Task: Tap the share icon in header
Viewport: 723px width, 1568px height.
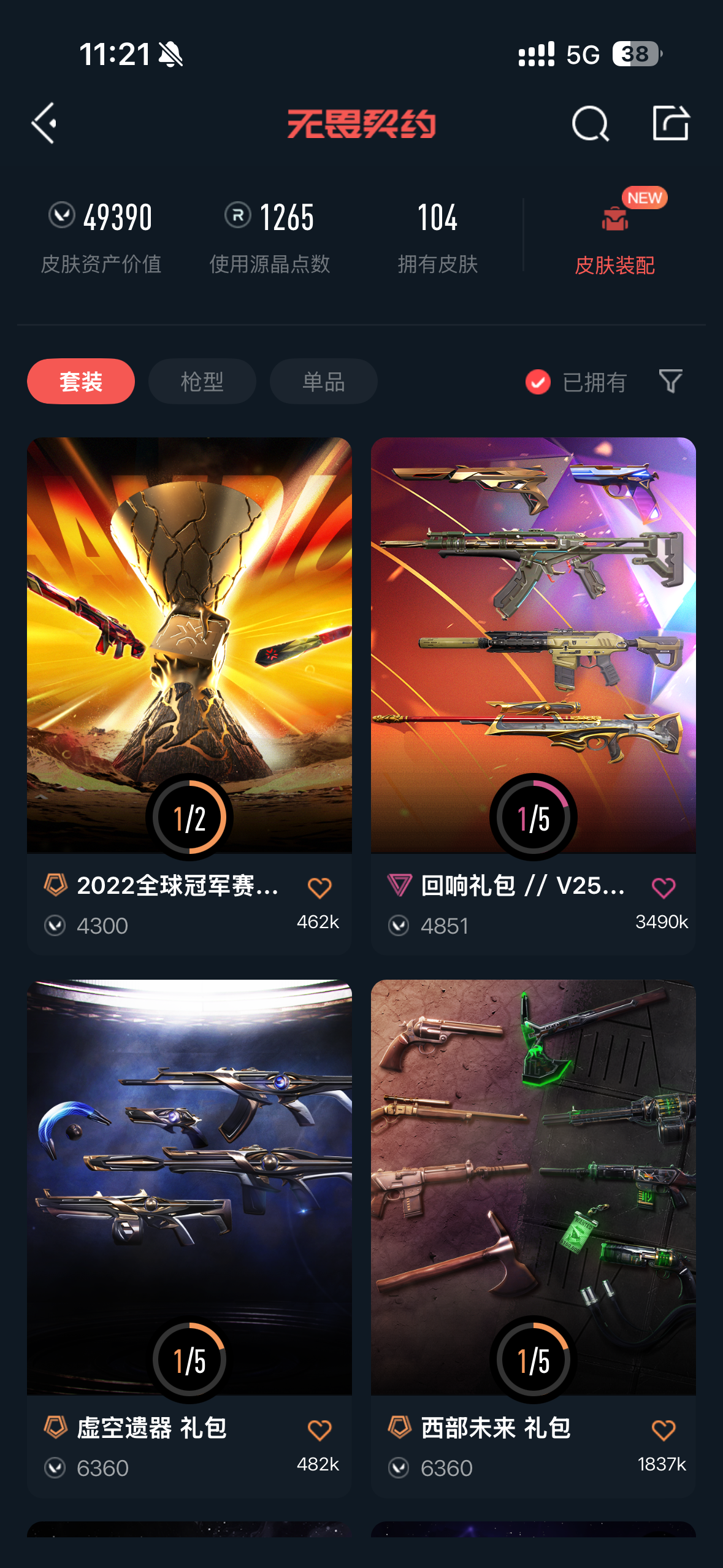Action: 670,123
